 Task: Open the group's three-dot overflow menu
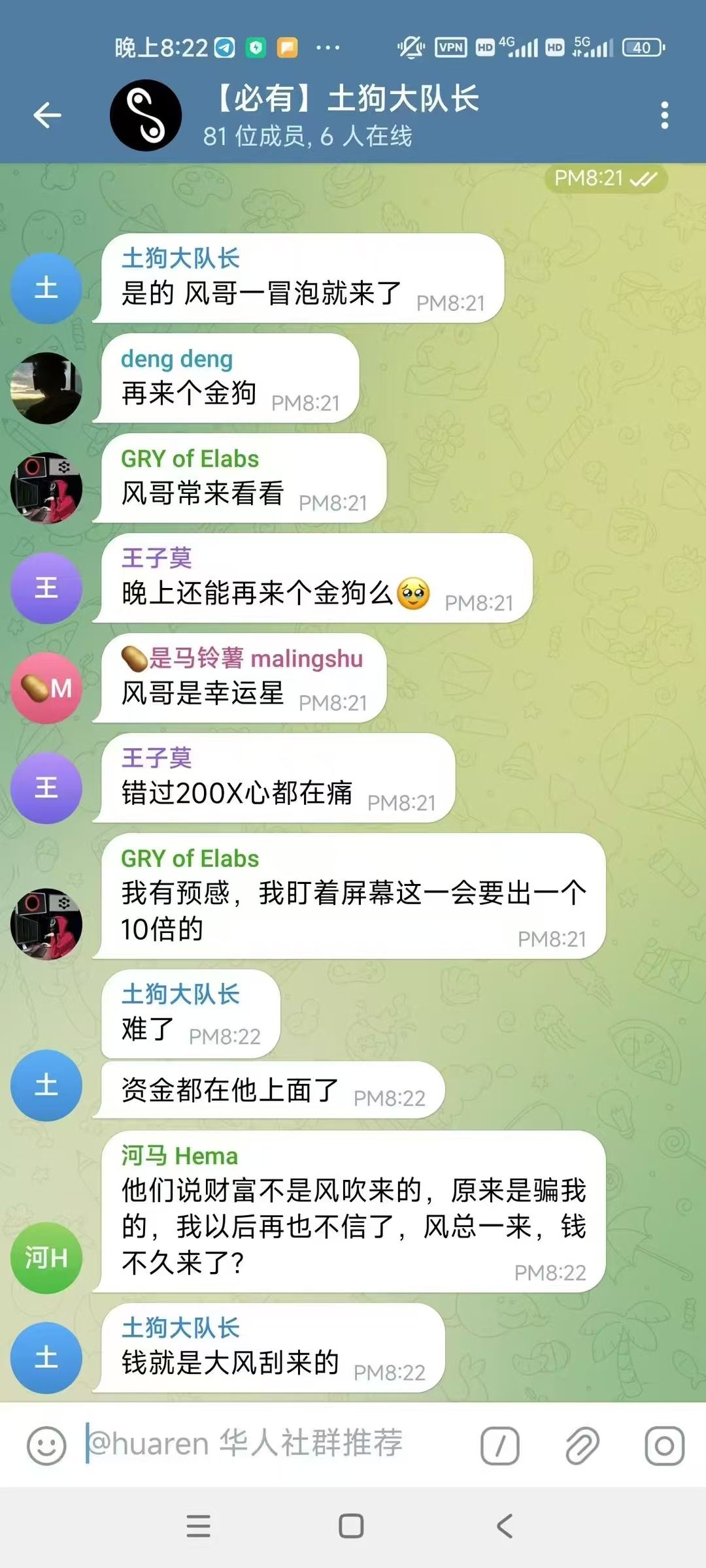[x=664, y=116]
